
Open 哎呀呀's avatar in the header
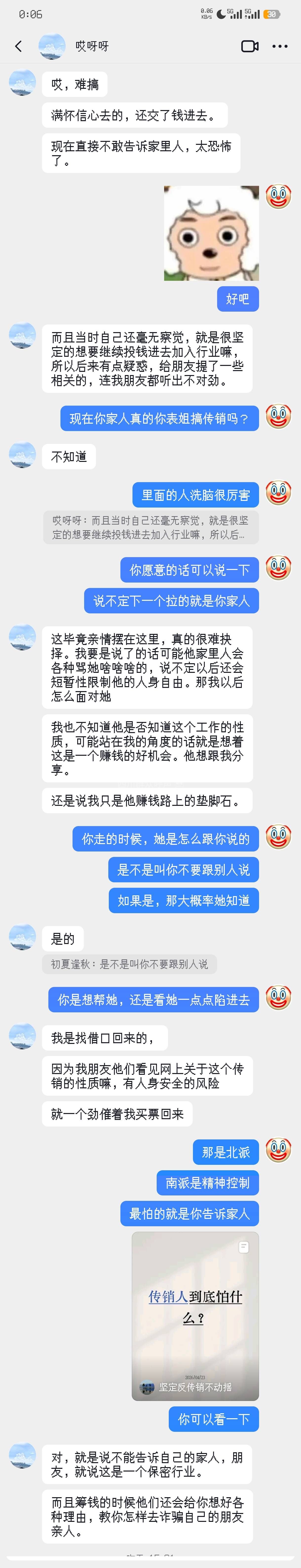pos(52,46)
